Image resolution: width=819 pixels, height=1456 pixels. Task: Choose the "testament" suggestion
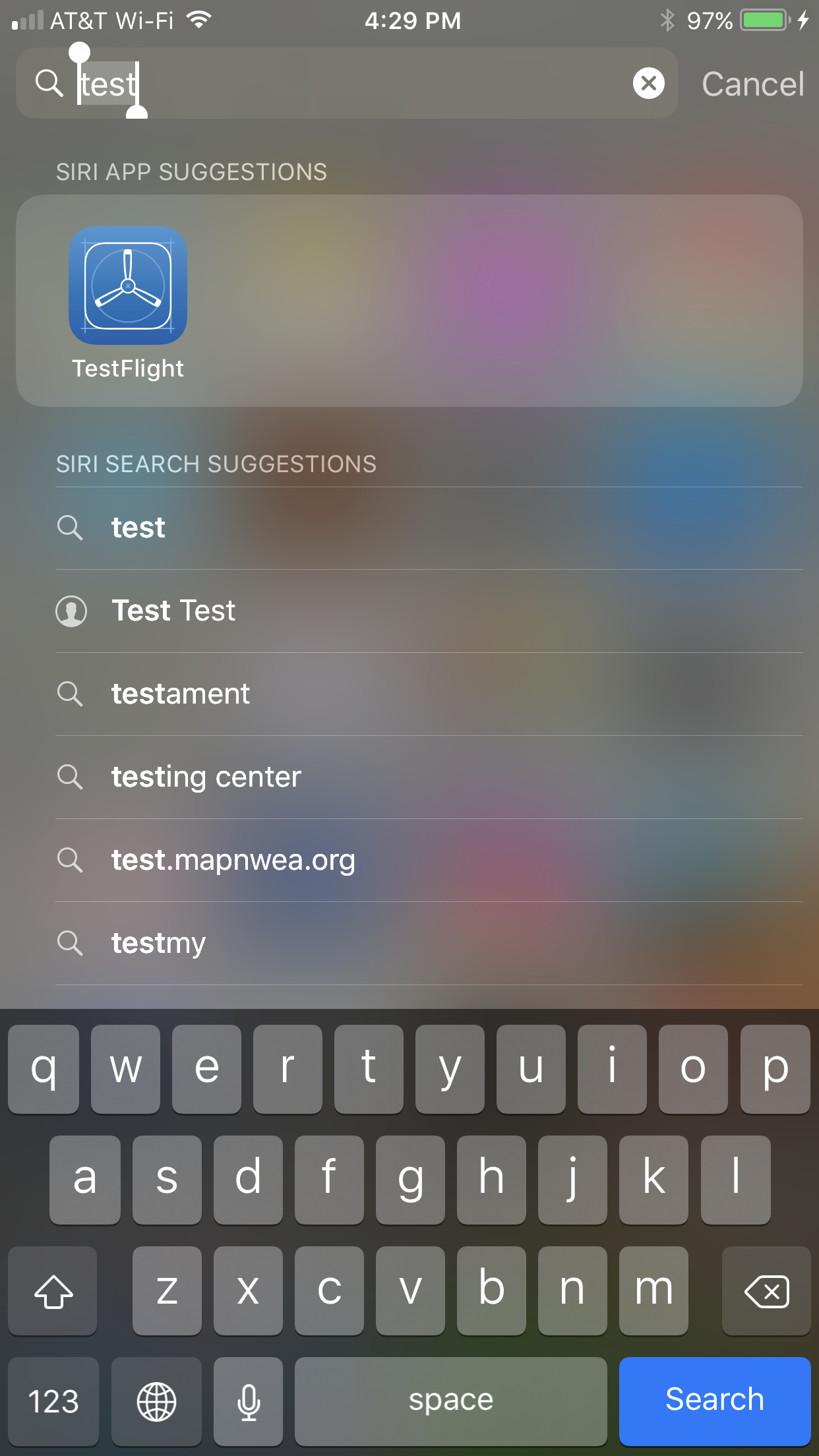click(x=429, y=694)
